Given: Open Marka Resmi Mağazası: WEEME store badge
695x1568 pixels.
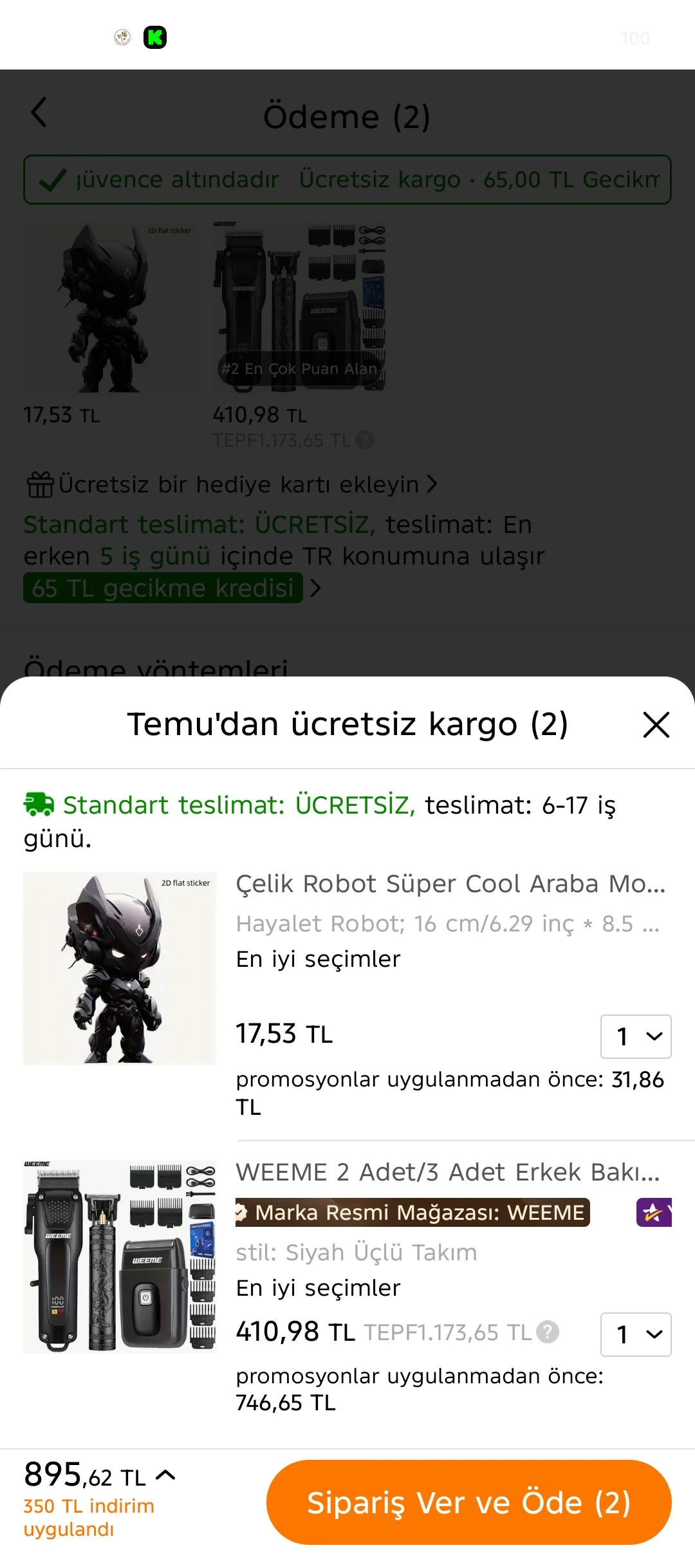Looking at the screenshot, I should (412, 1213).
